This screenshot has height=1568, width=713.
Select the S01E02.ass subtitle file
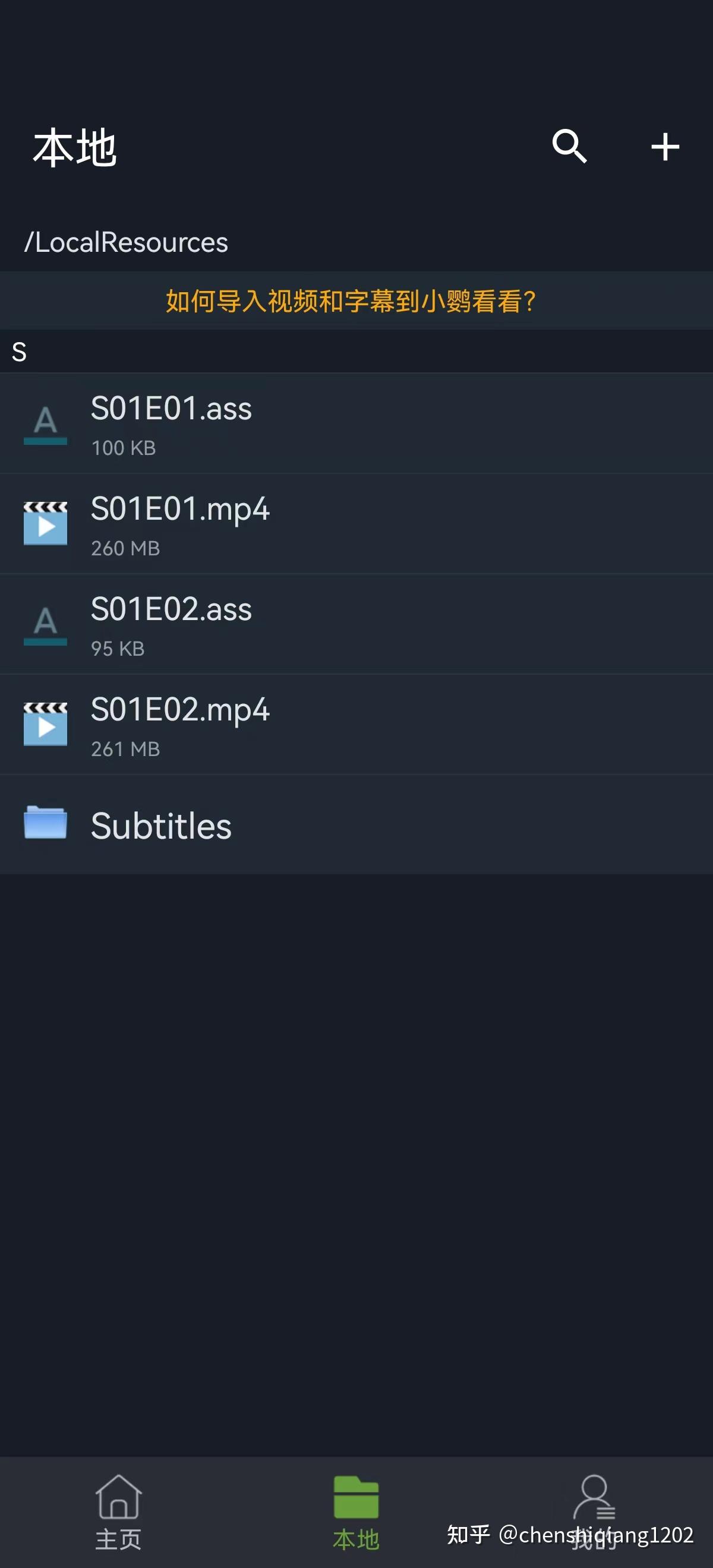[x=171, y=624]
